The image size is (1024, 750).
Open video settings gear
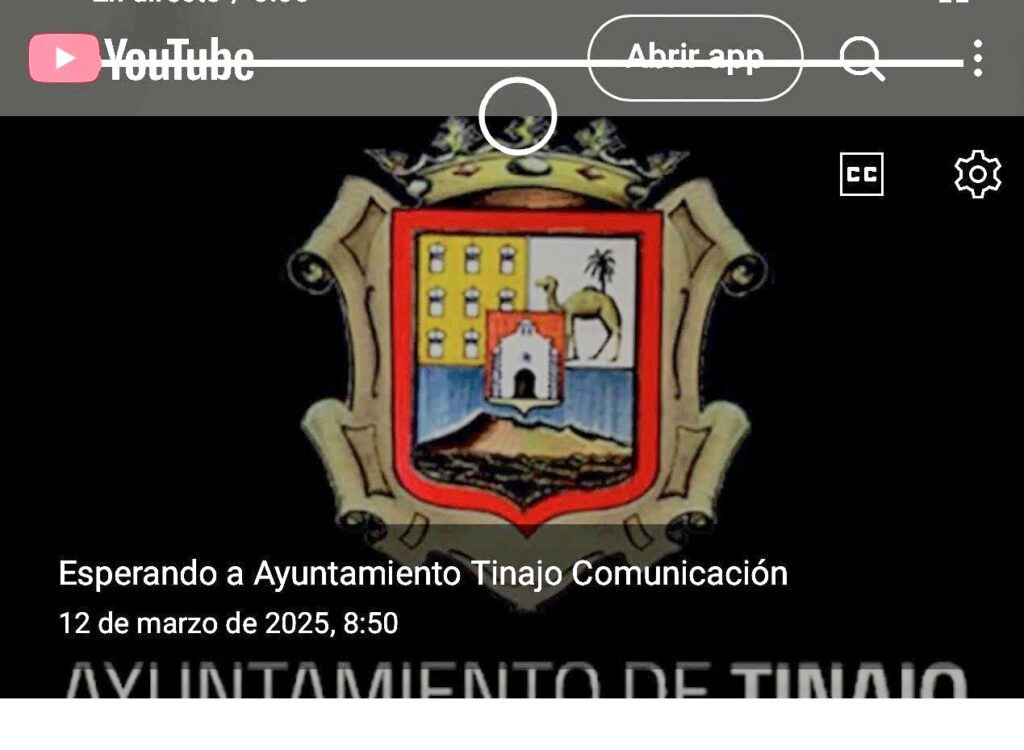(978, 174)
